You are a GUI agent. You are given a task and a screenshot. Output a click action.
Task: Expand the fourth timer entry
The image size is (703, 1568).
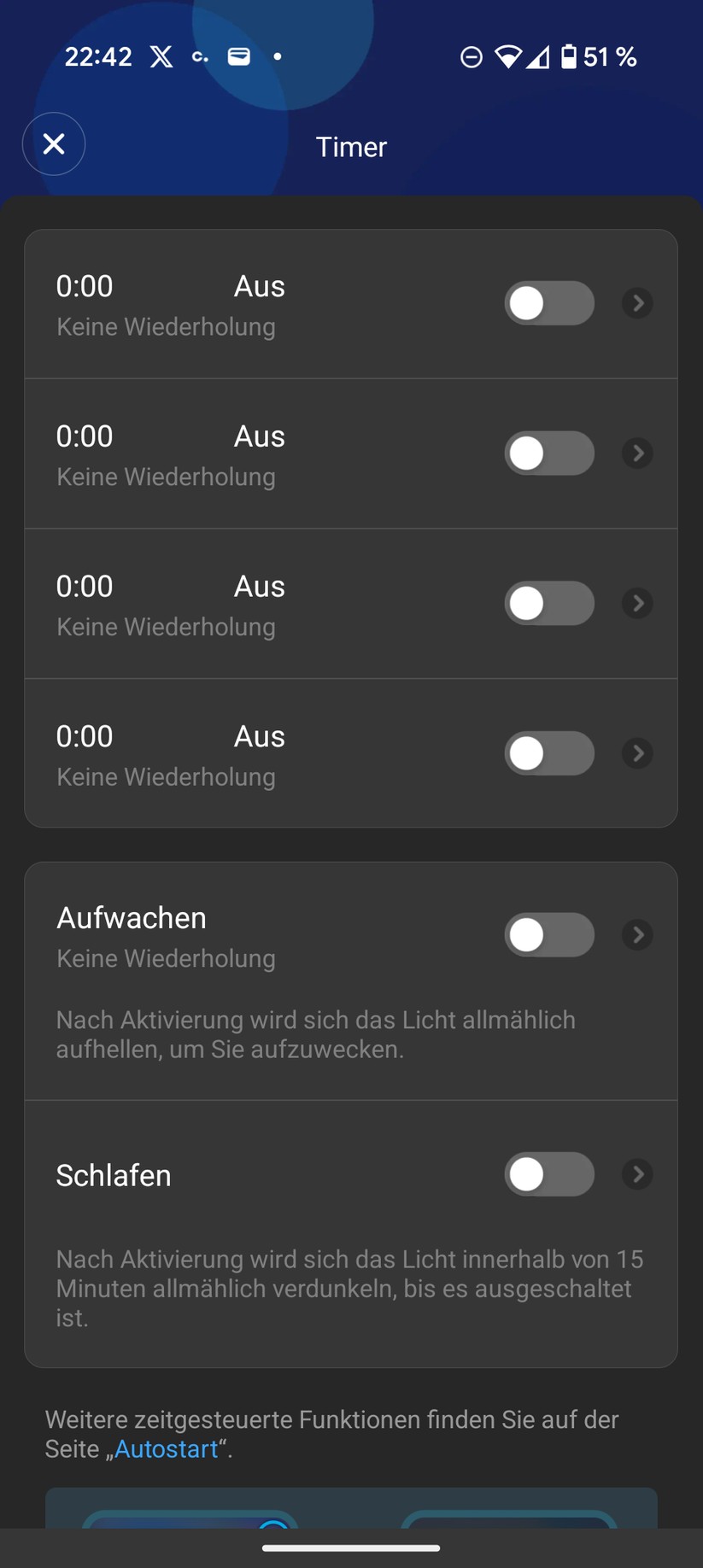[637, 752]
